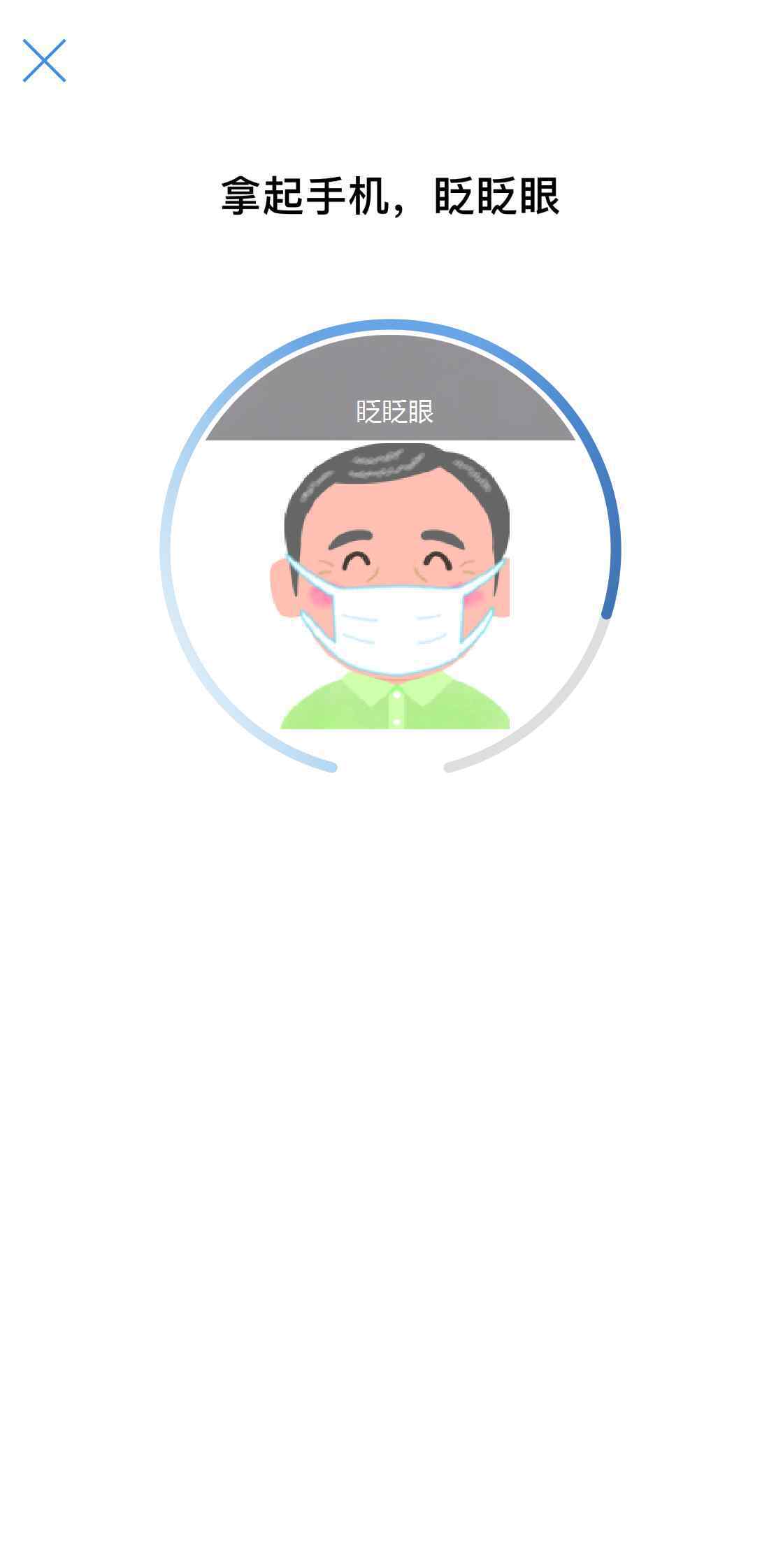776x1568 pixels.
Task: Close the face verification screen
Action: point(44,61)
